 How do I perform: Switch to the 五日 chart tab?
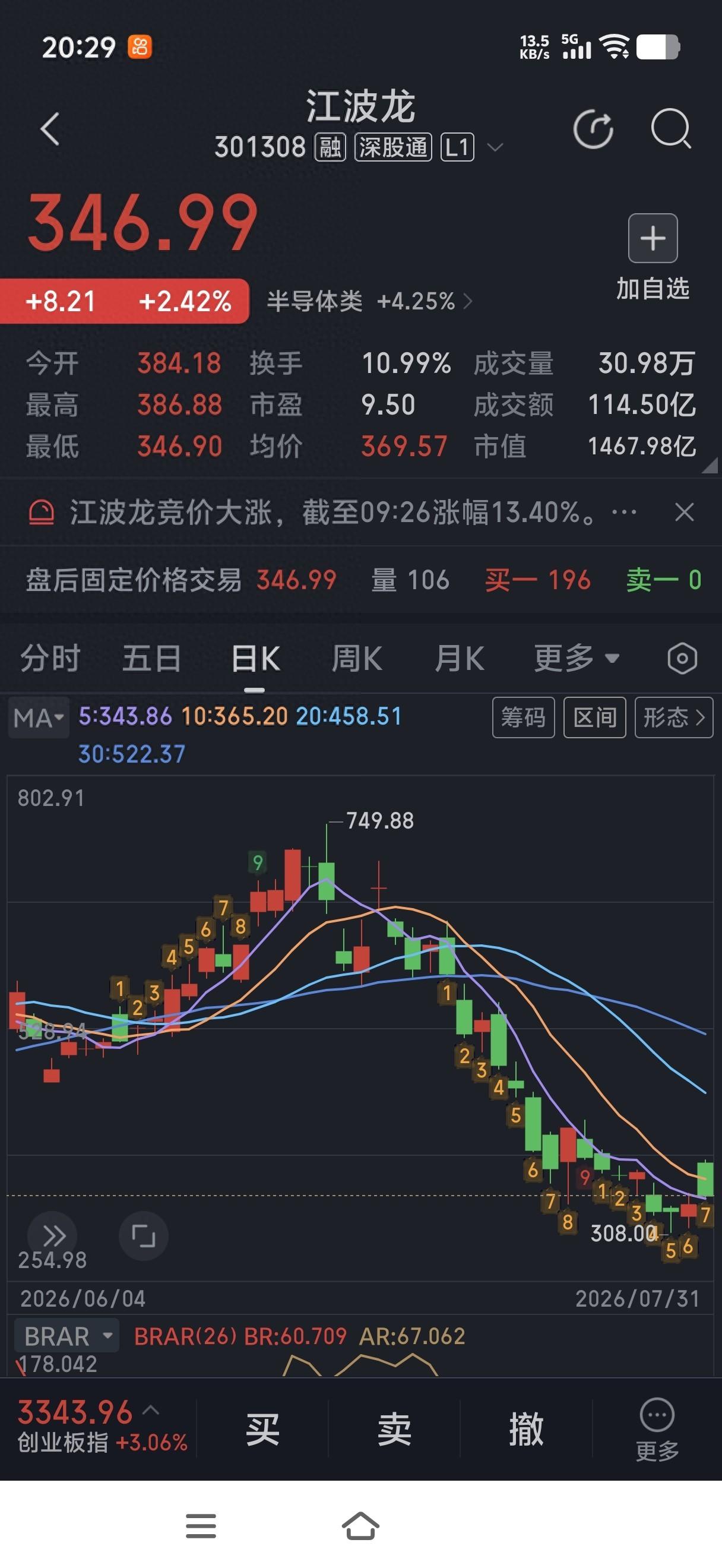click(x=151, y=658)
